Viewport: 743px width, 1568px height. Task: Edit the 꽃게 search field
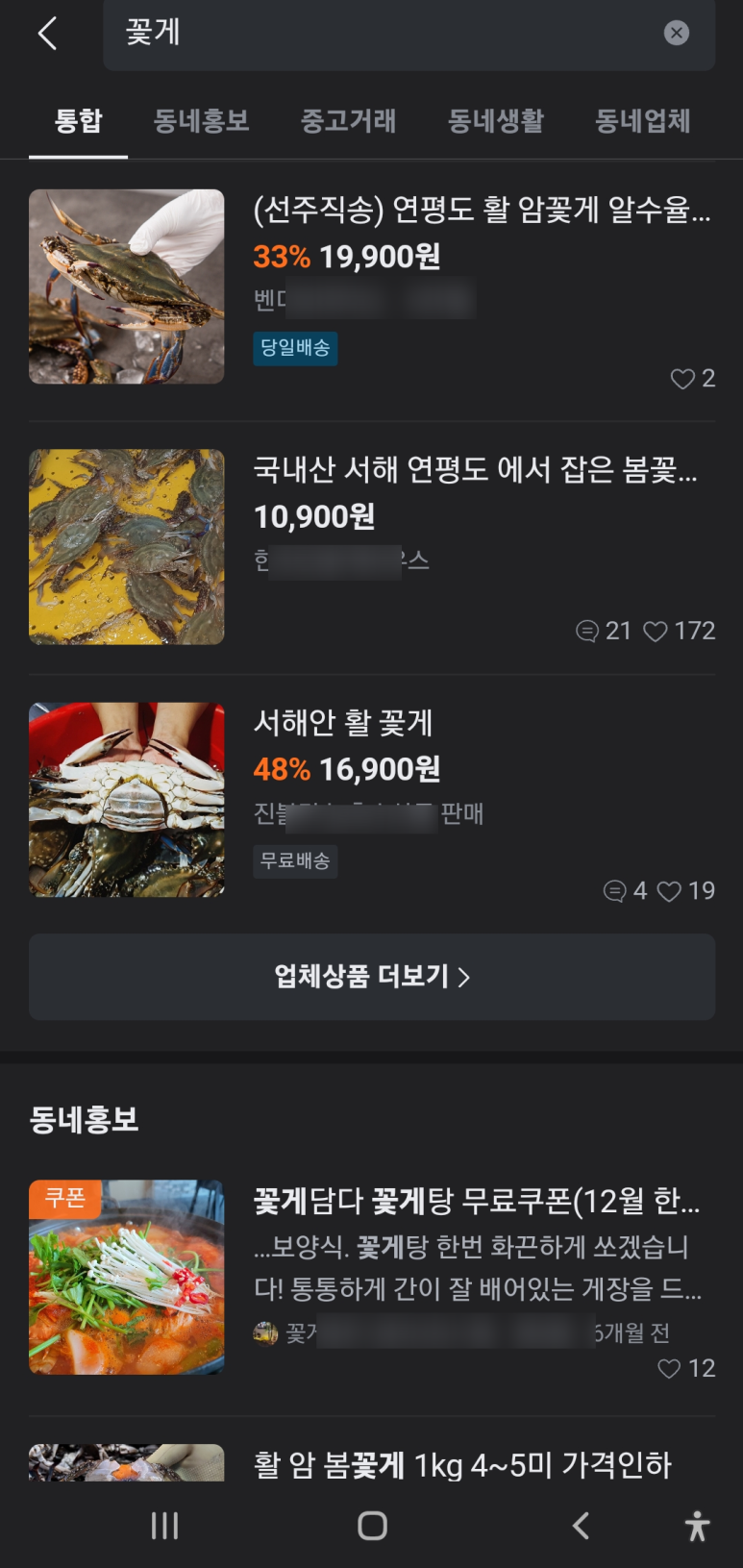point(384,34)
